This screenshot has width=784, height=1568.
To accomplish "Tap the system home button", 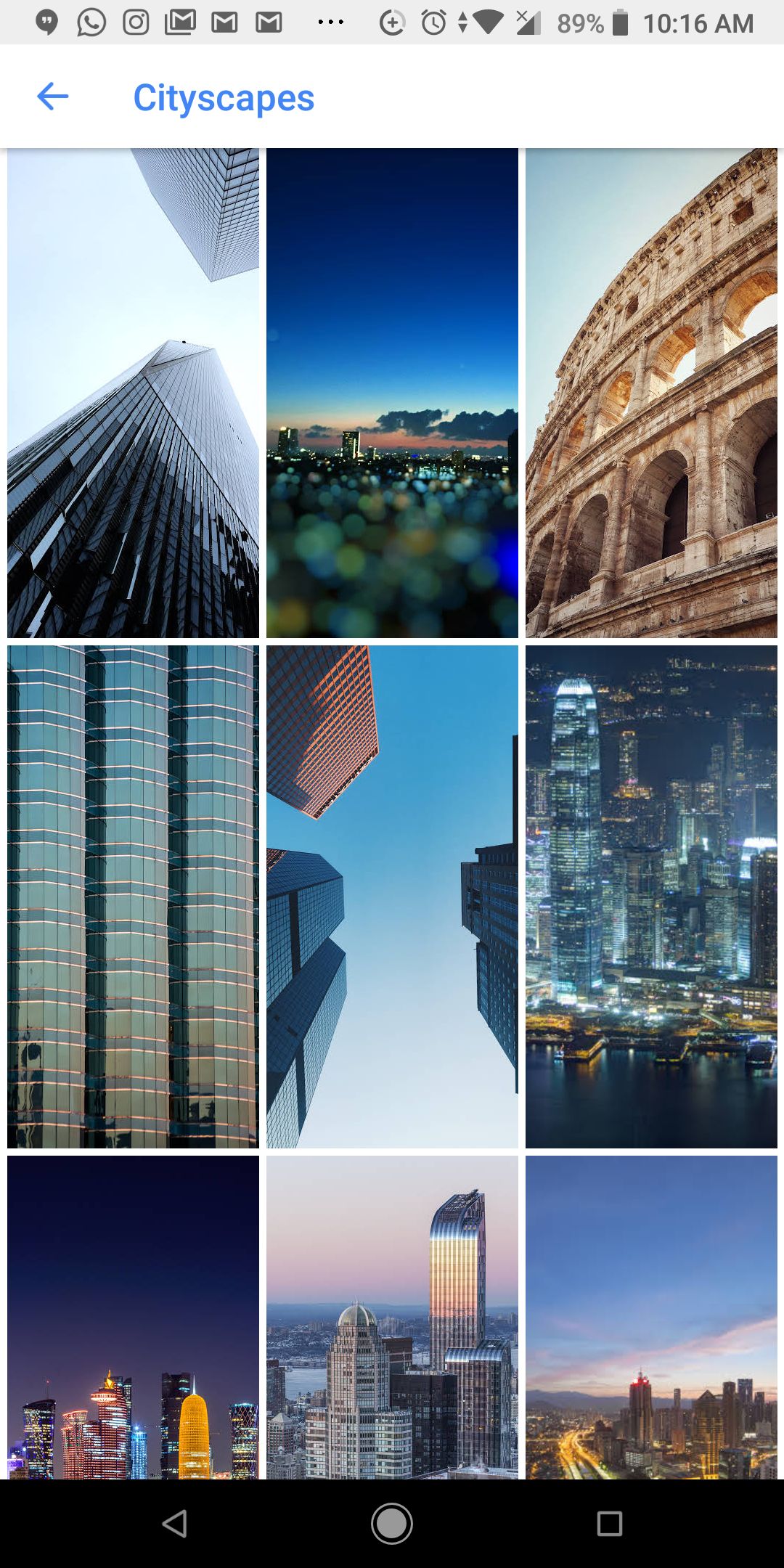I will coord(392,1523).
